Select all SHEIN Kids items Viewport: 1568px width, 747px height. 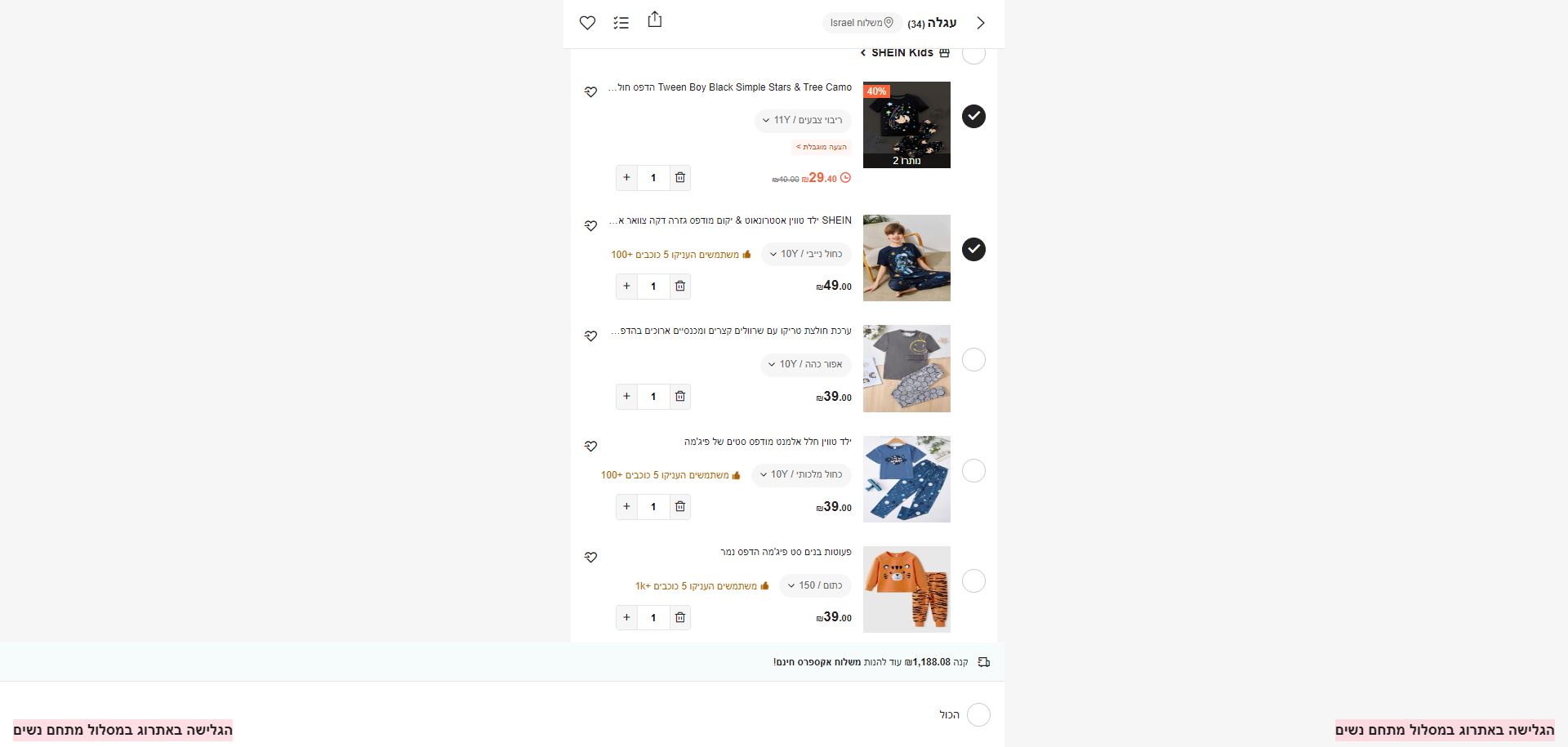click(x=973, y=54)
